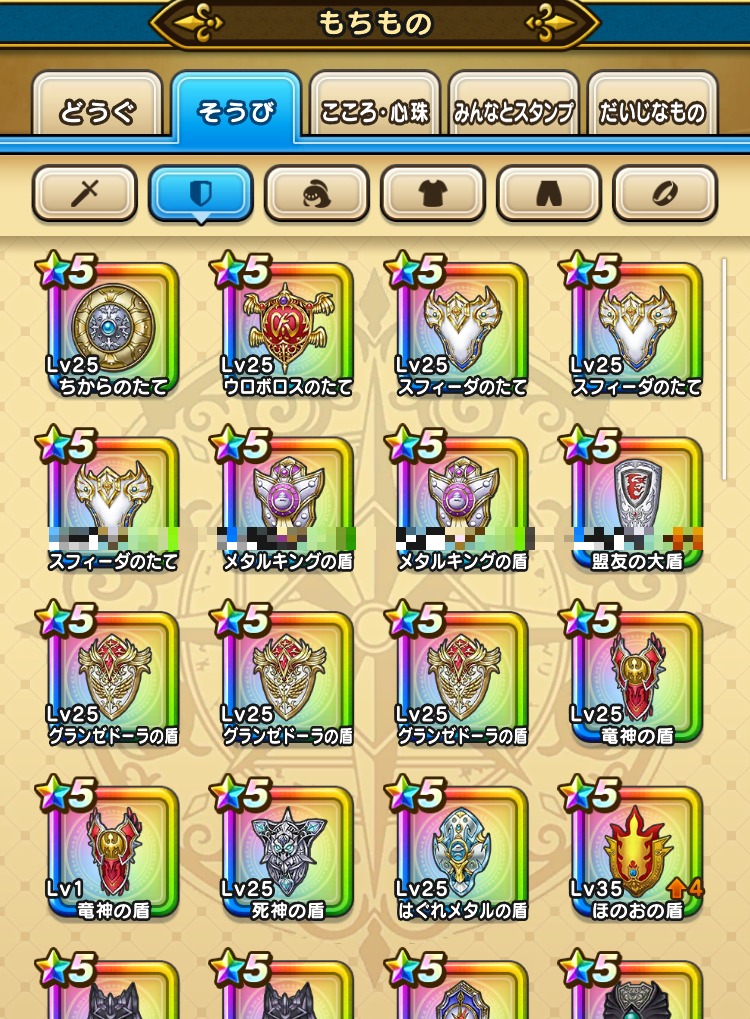Viewport: 750px width, 1019px height.
Task: Switch to みんなとスタンプ tab
Action: tap(514, 111)
